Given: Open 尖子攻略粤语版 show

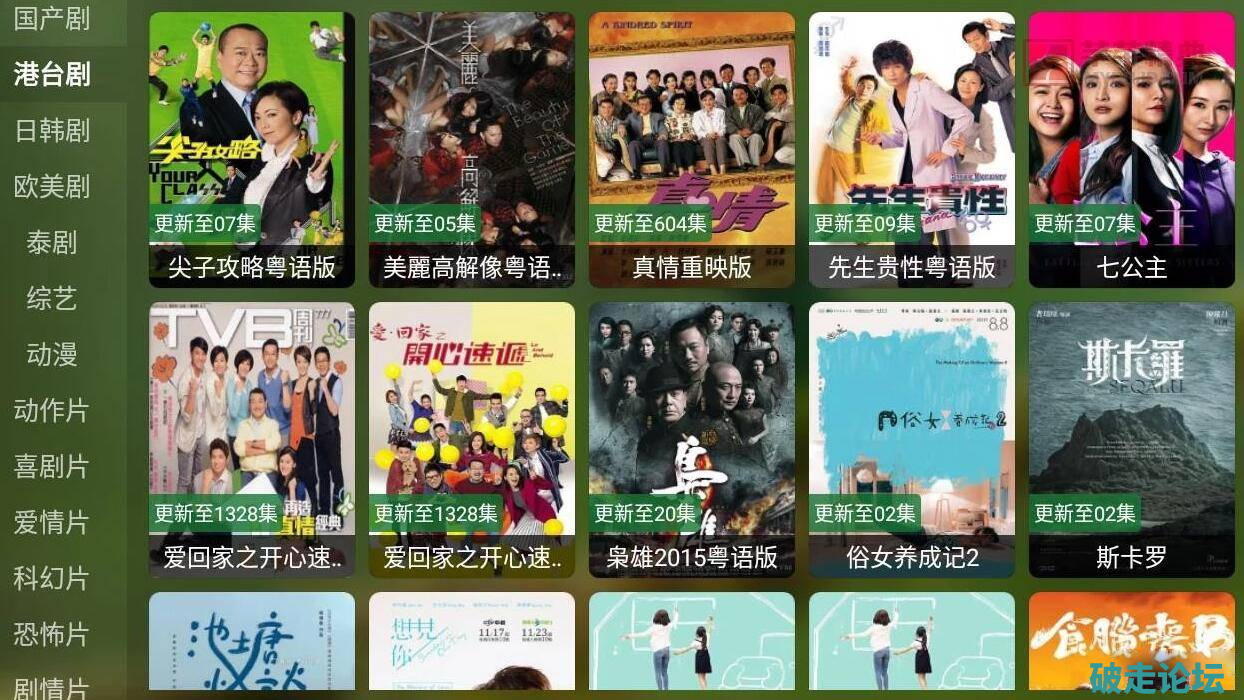Looking at the screenshot, I should (252, 150).
